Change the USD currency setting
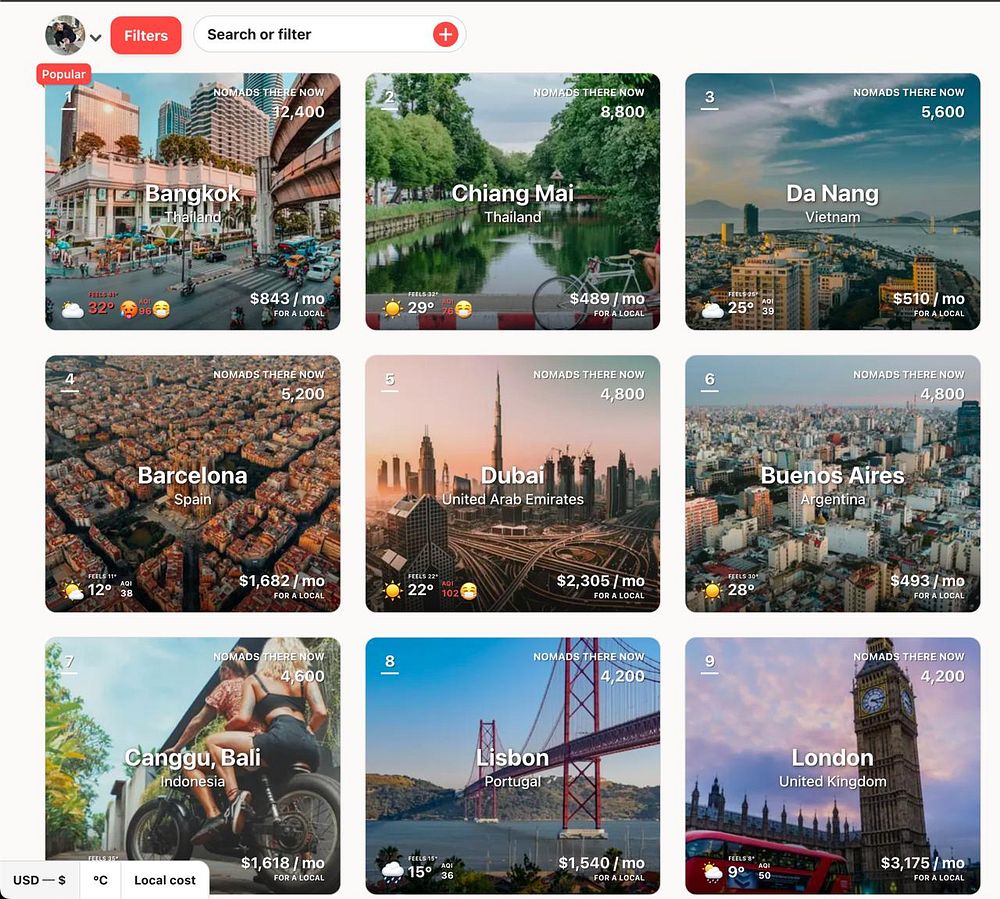The height and width of the screenshot is (899, 1000). pyautogui.click(x=40, y=880)
